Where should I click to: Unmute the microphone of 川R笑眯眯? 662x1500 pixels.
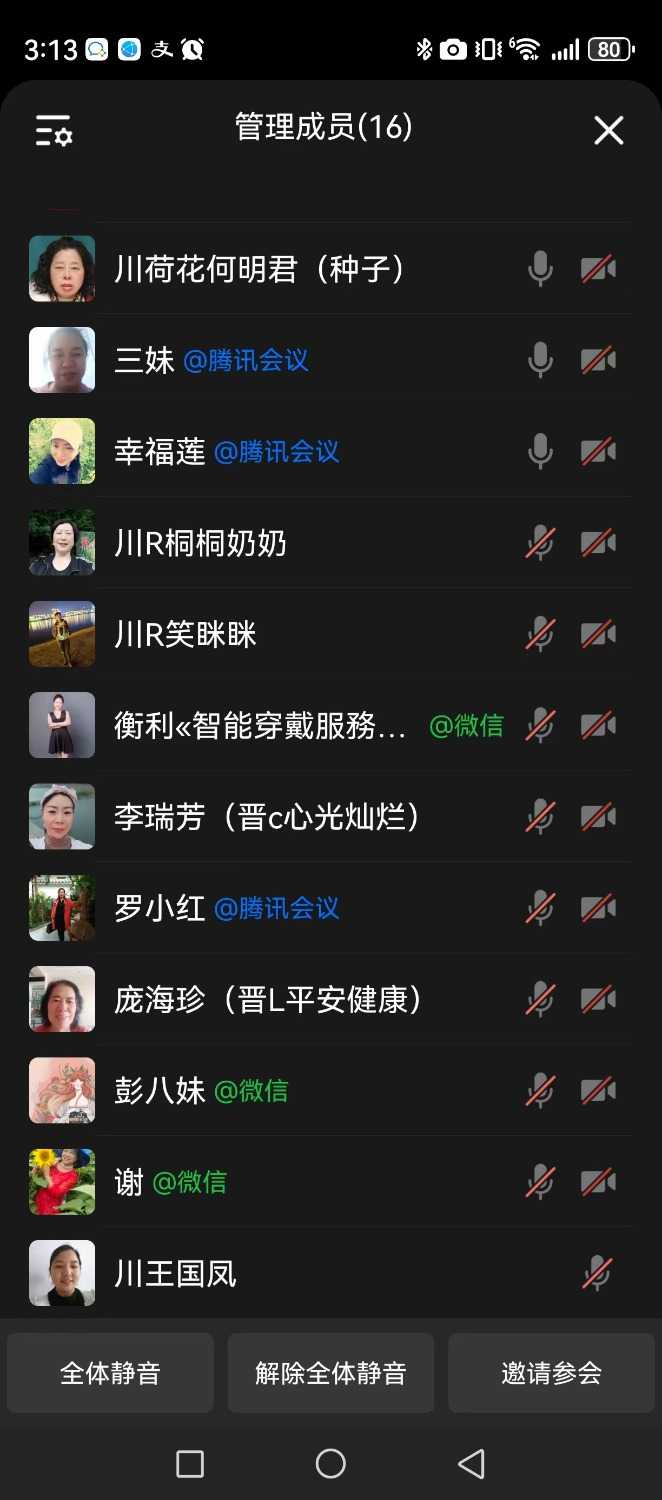540,634
